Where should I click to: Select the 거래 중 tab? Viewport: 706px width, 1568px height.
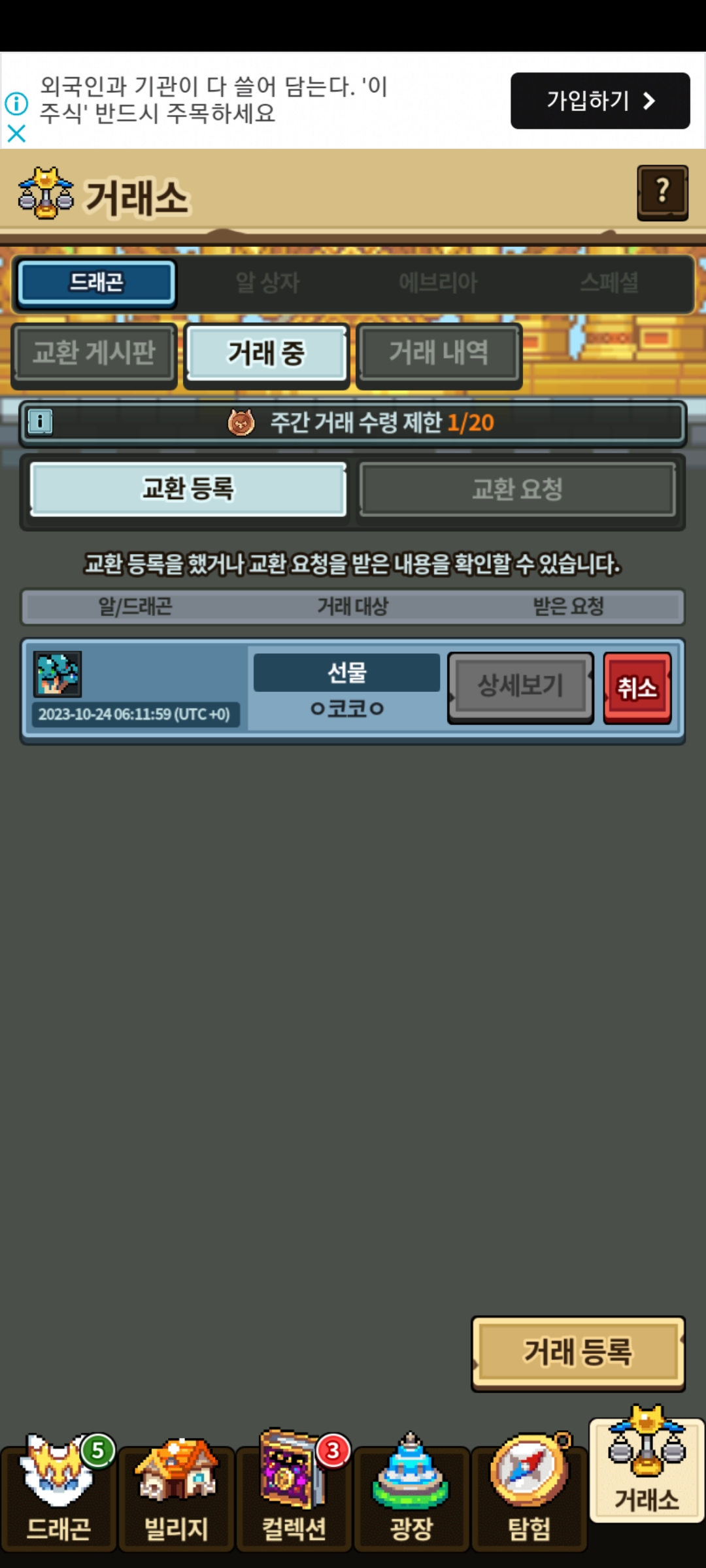point(266,353)
